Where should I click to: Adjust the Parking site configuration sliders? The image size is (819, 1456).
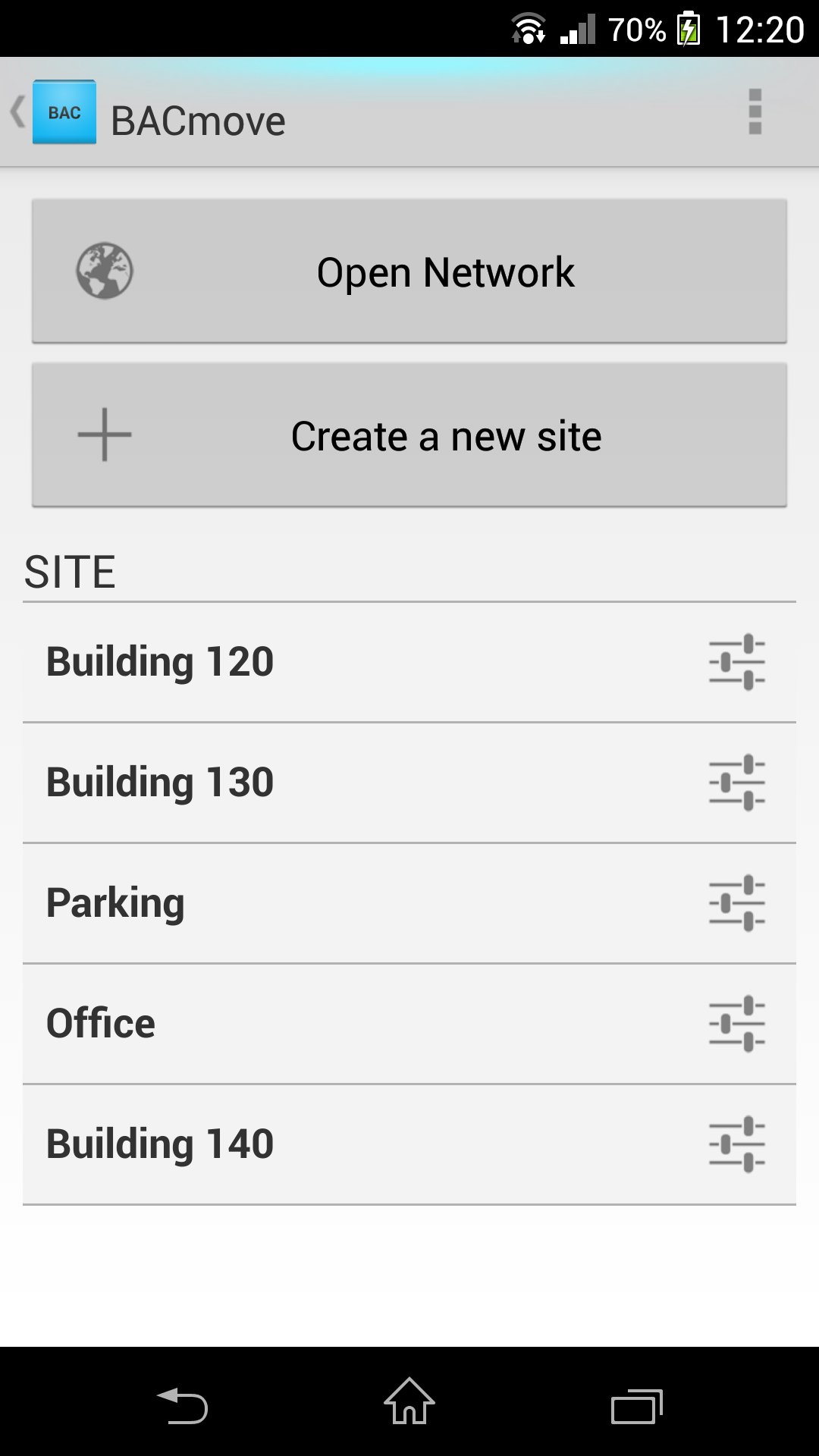(x=736, y=902)
